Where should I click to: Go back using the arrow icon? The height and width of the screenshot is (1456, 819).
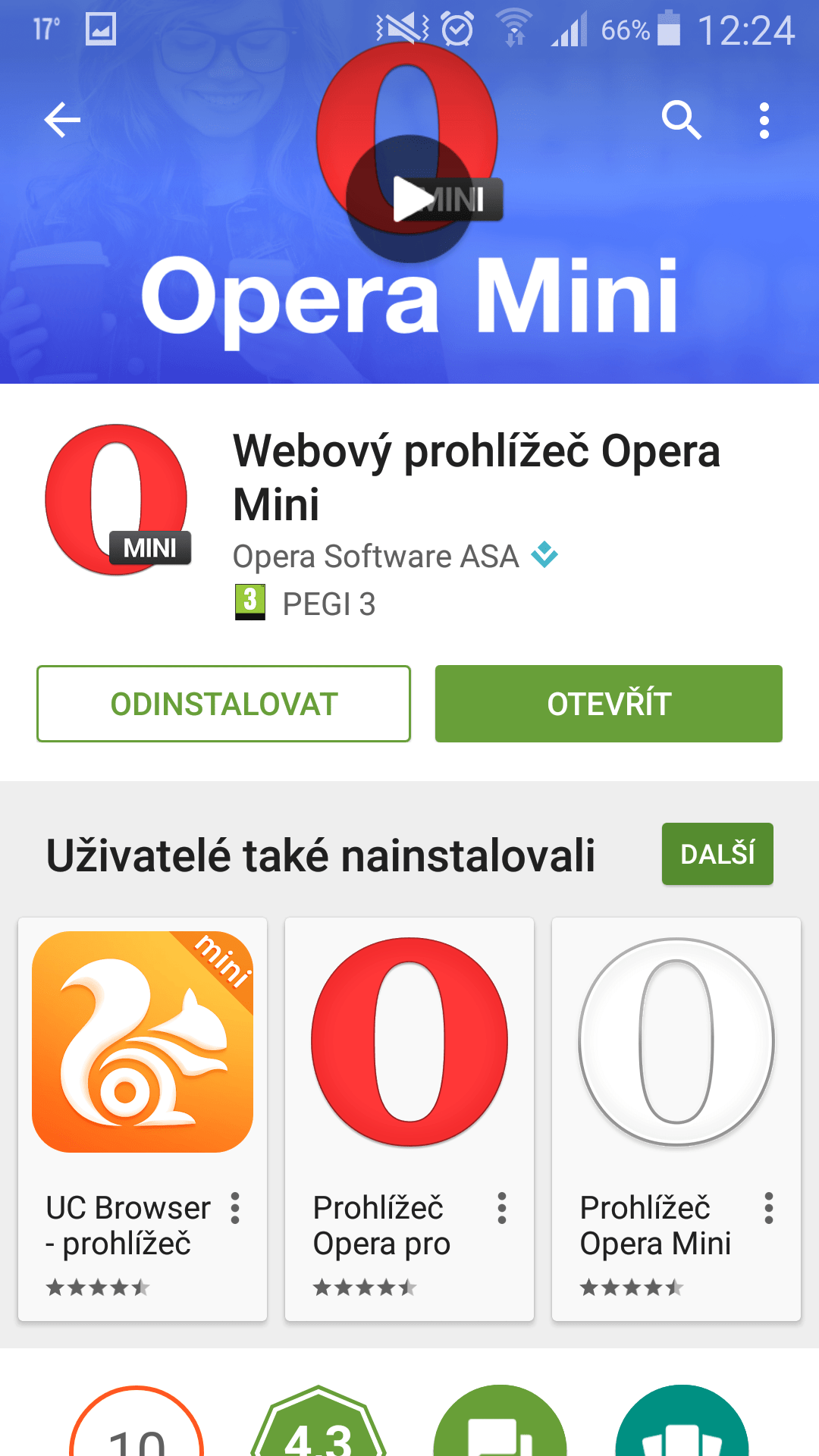click(x=62, y=120)
